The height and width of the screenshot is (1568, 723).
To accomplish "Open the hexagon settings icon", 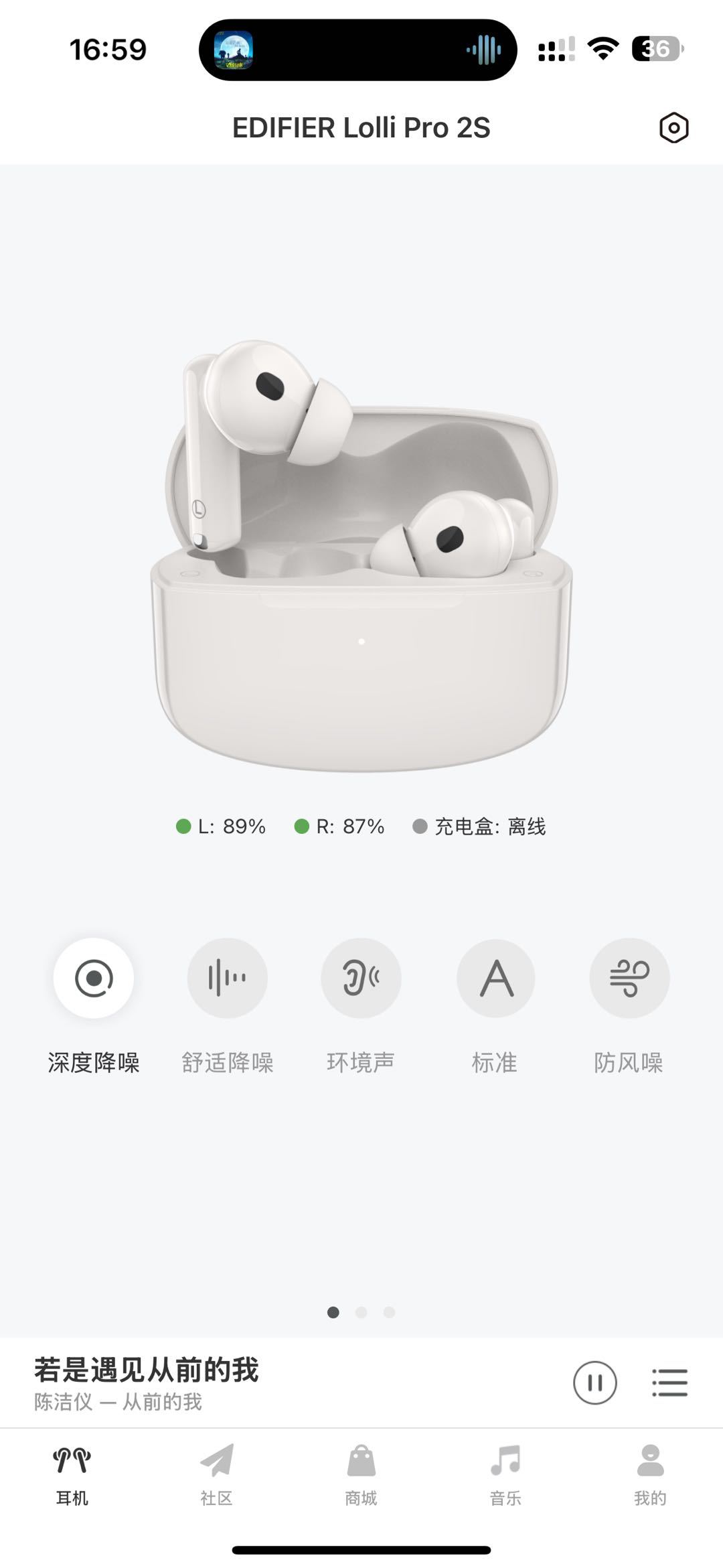I will tap(673, 128).
